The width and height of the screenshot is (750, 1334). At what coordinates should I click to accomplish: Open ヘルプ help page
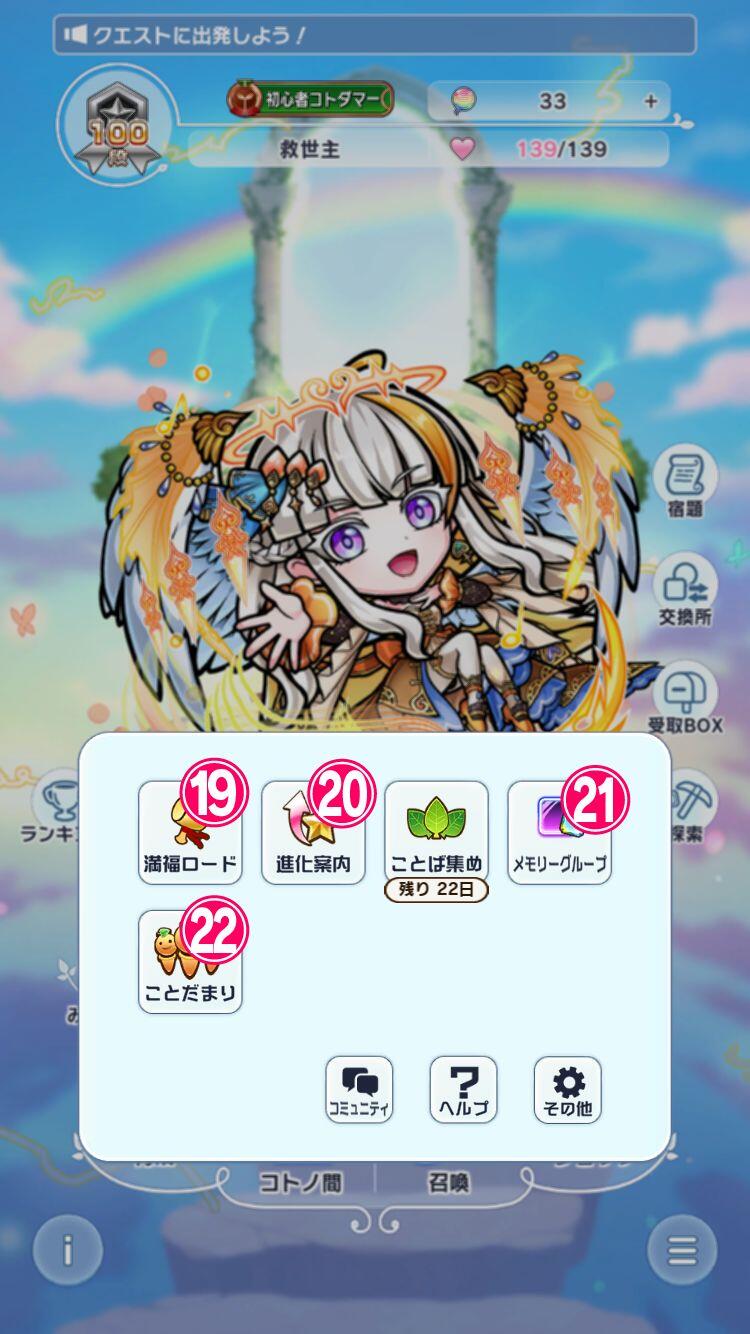[x=463, y=1090]
